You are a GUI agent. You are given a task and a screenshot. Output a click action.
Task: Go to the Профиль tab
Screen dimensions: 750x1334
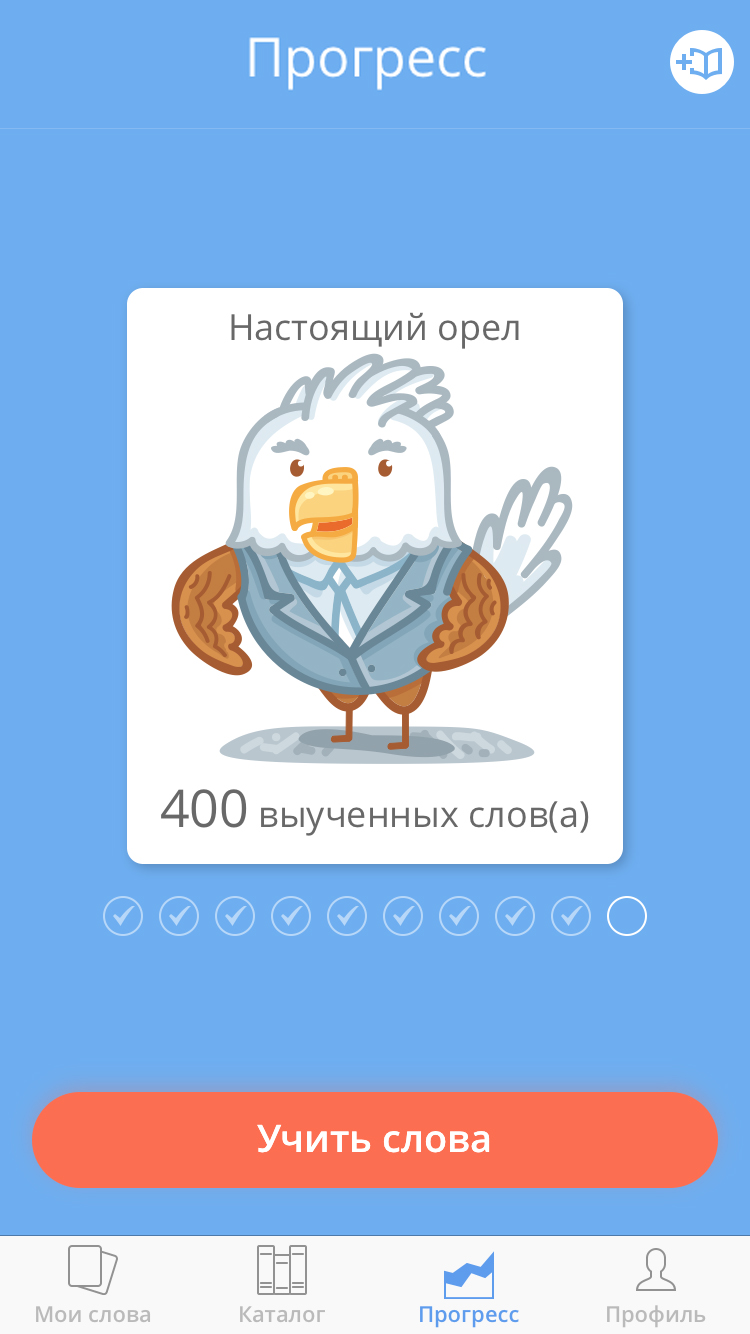[656, 1286]
